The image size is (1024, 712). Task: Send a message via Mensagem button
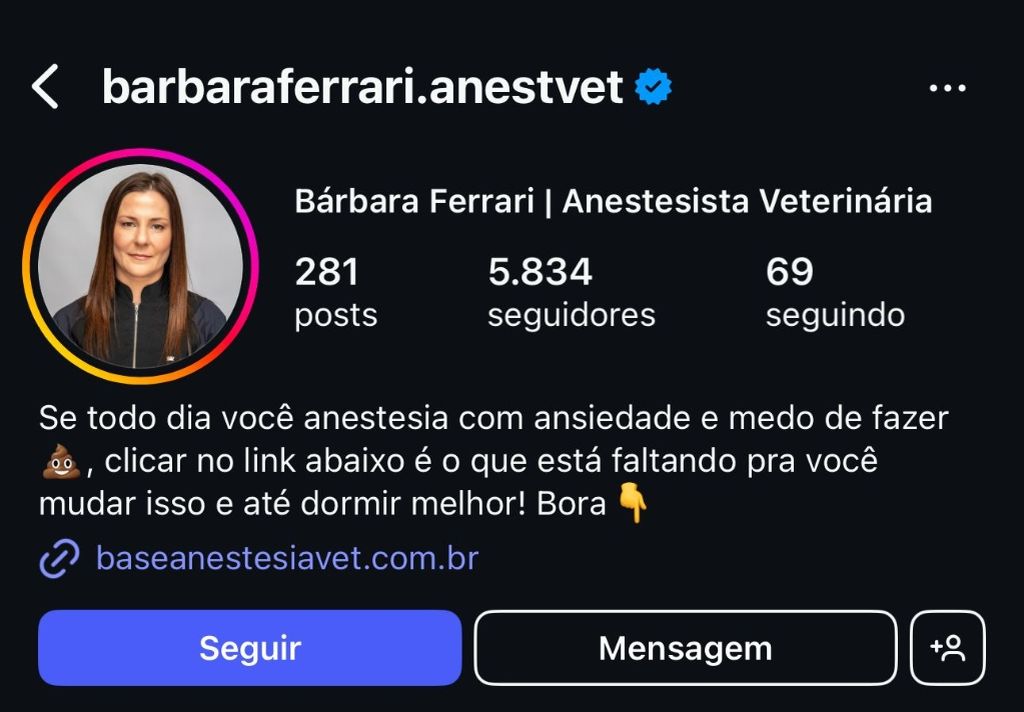[x=685, y=647]
